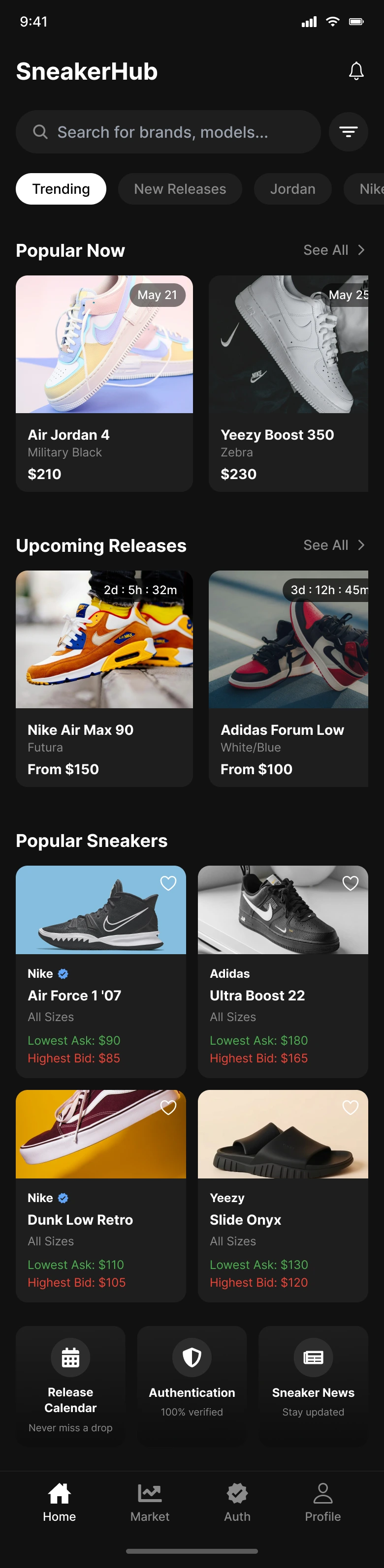Image resolution: width=384 pixels, height=1568 pixels.
Task: Open the Release Calendar
Action: coord(71,1384)
